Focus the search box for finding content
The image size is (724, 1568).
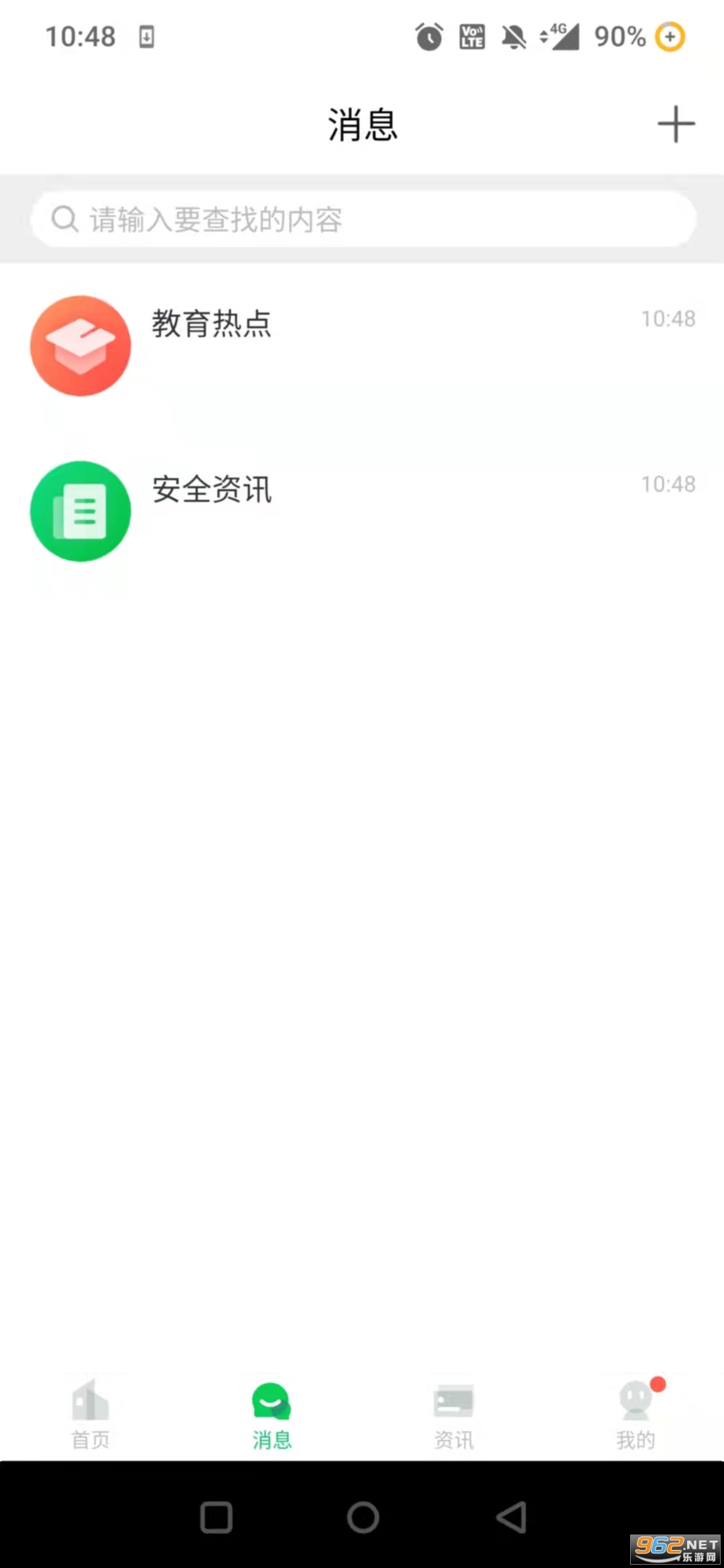click(x=362, y=219)
